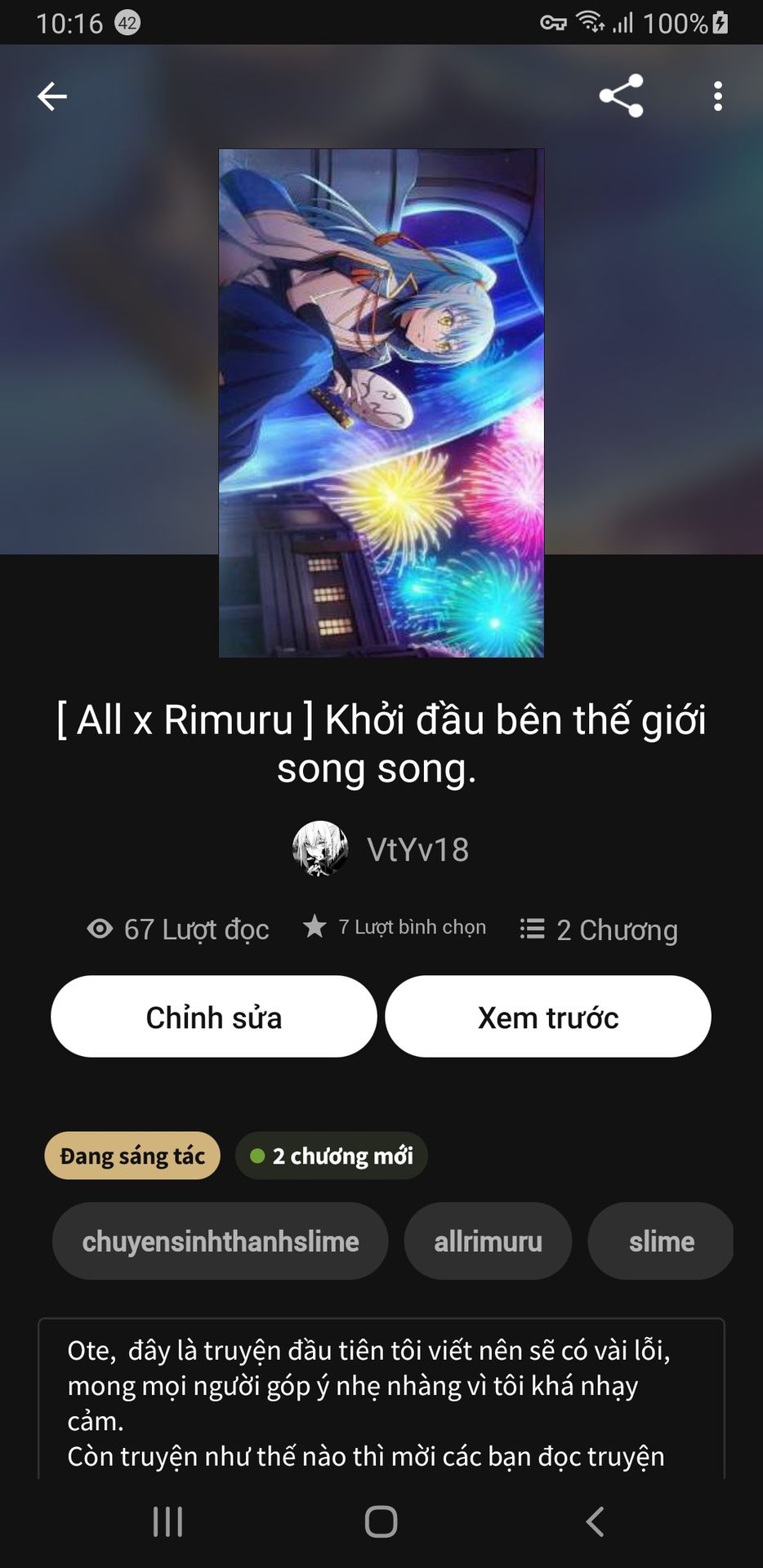The height and width of the screenshot is (1568, 763).
Task: Go to the system home screen
Action: 381,1521
